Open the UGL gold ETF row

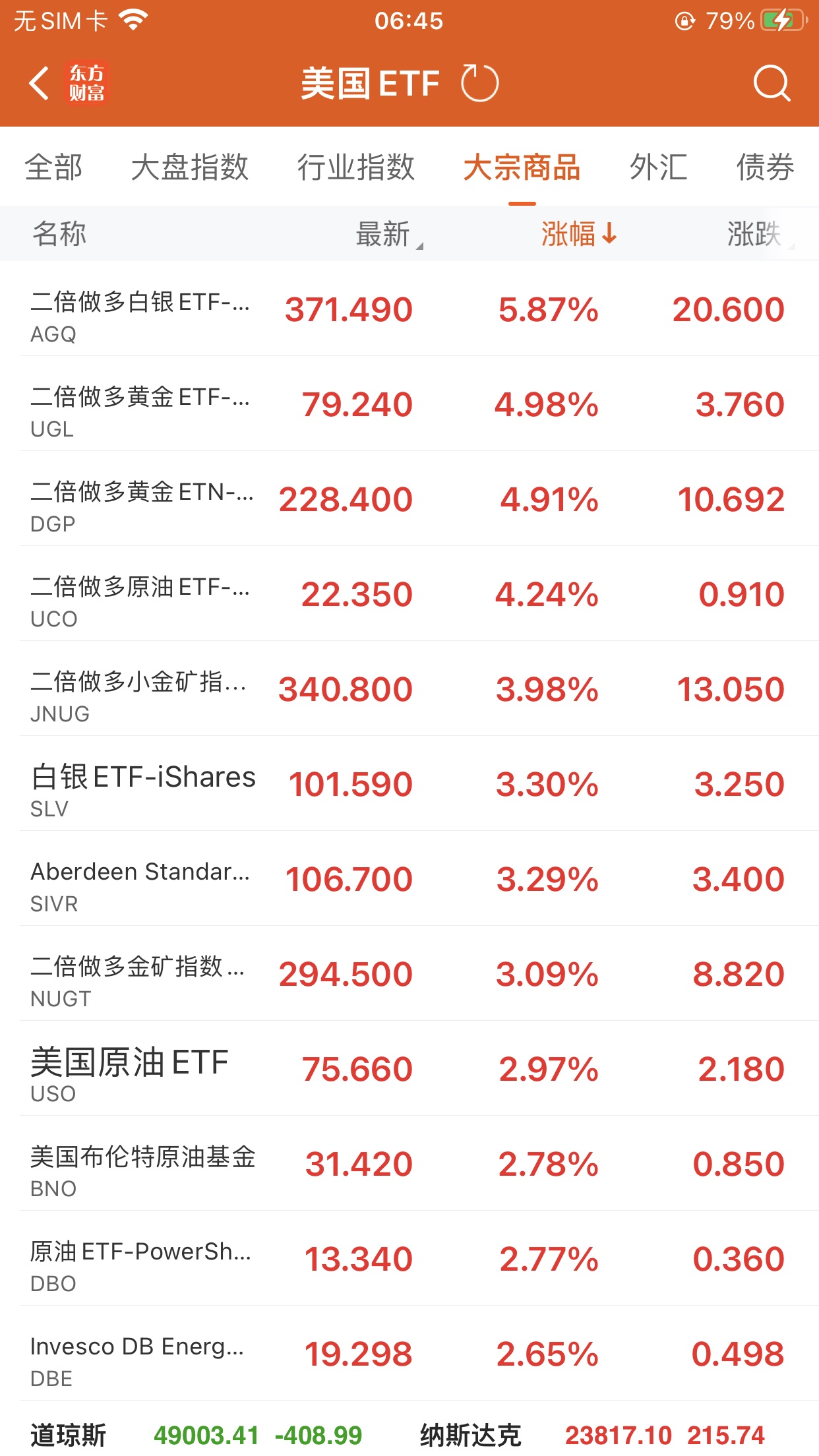tap(409, 405)
